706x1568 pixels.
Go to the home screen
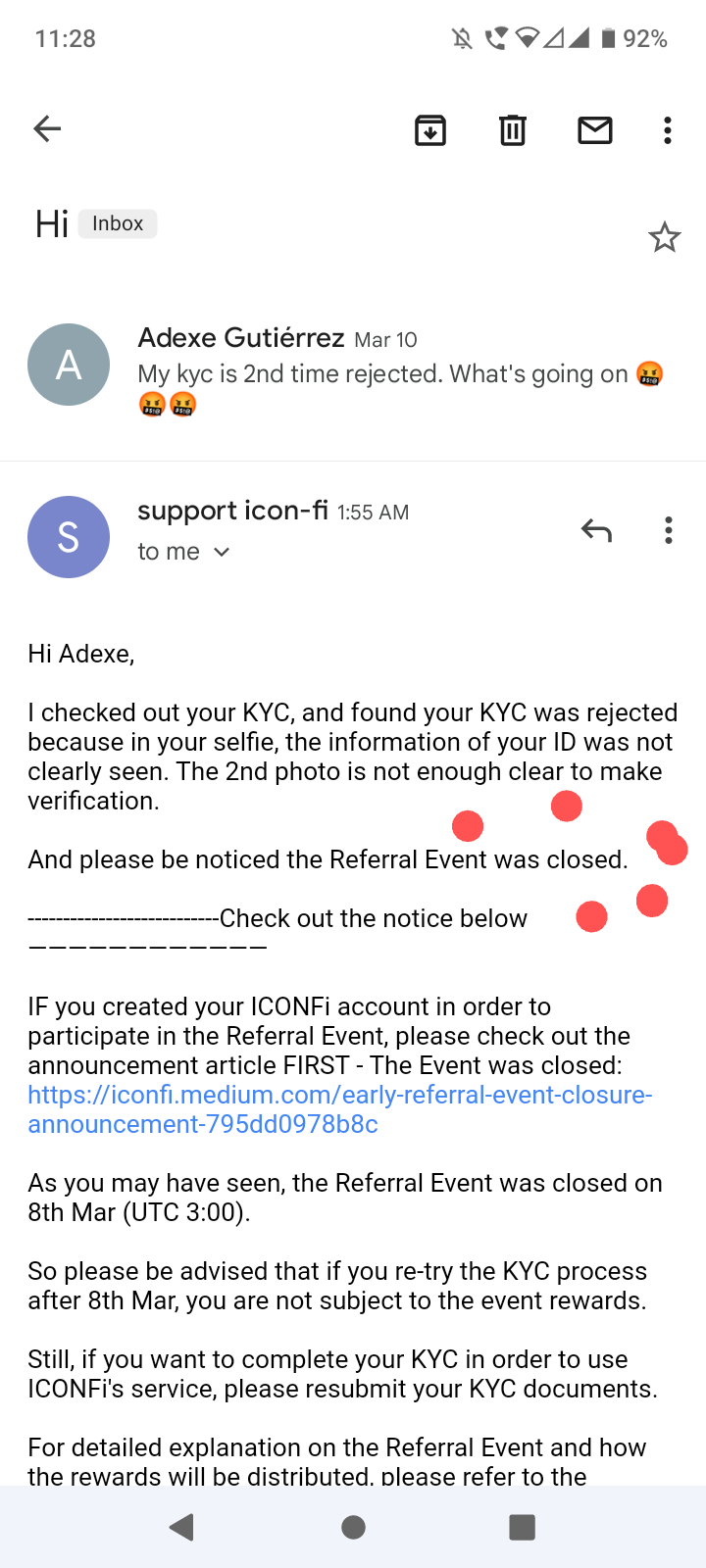pos(353,1527)
